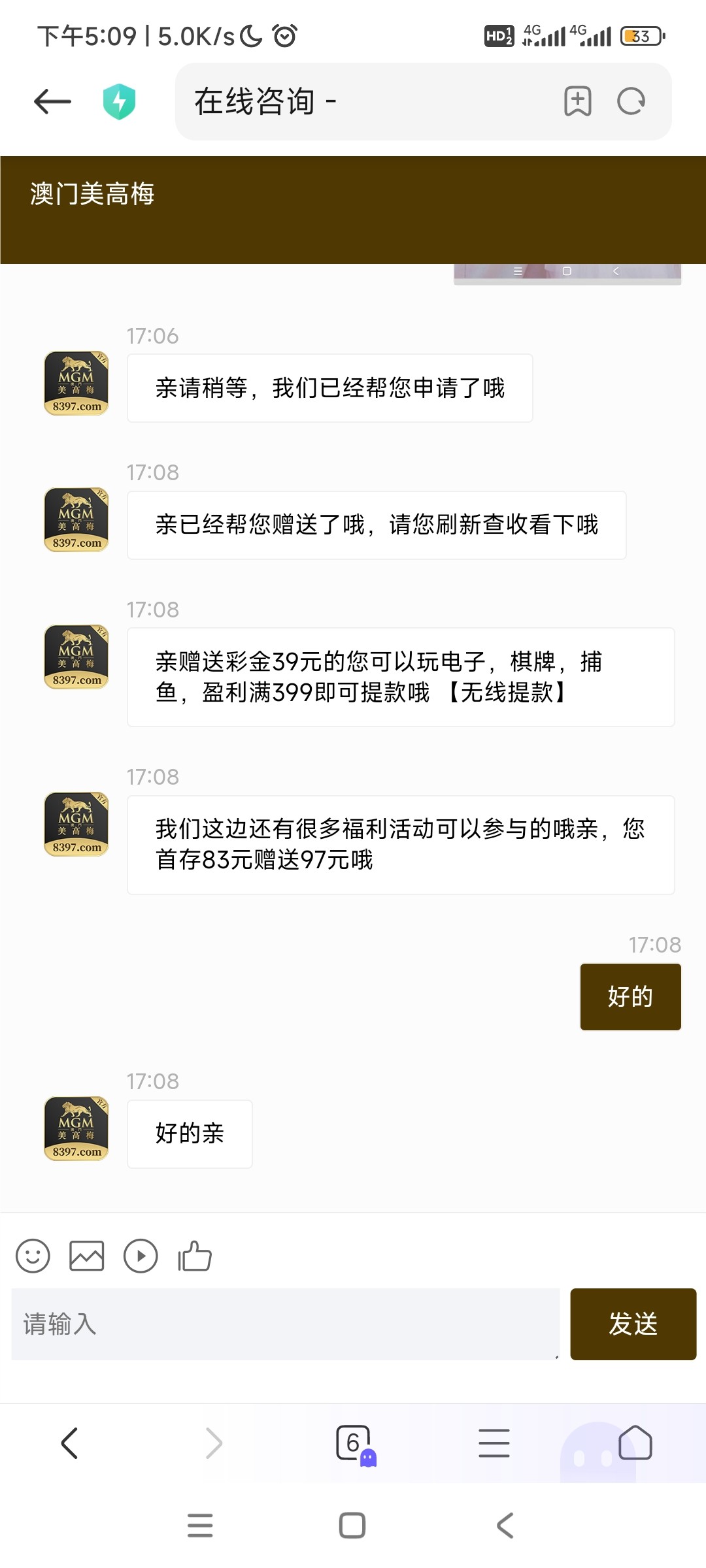Open recent apps from system bar
Viewport: 706px width, 1568px height.
click(x=200, y=1526)
